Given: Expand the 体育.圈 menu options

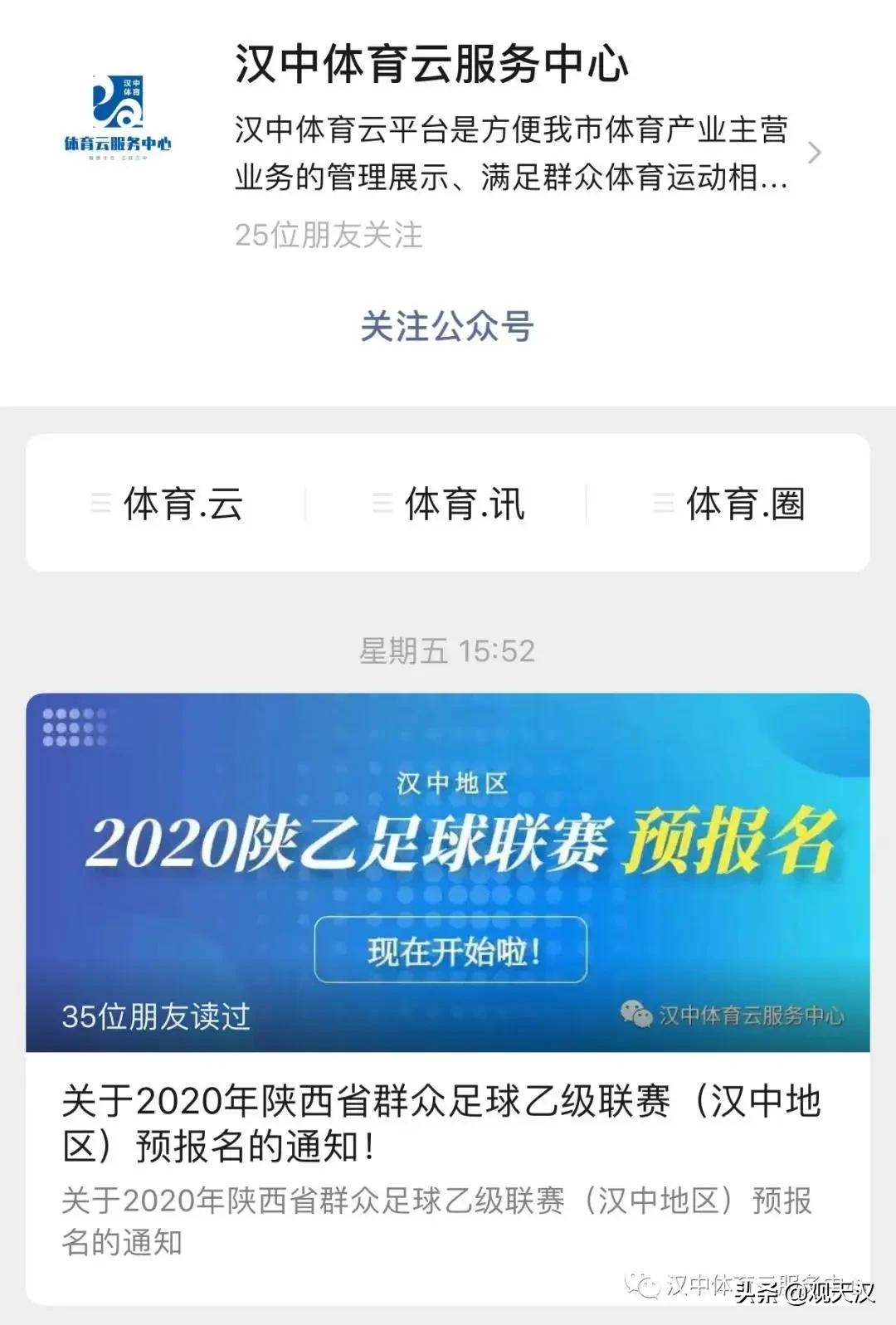Looking at the screenshot, I should click(747, 502).
